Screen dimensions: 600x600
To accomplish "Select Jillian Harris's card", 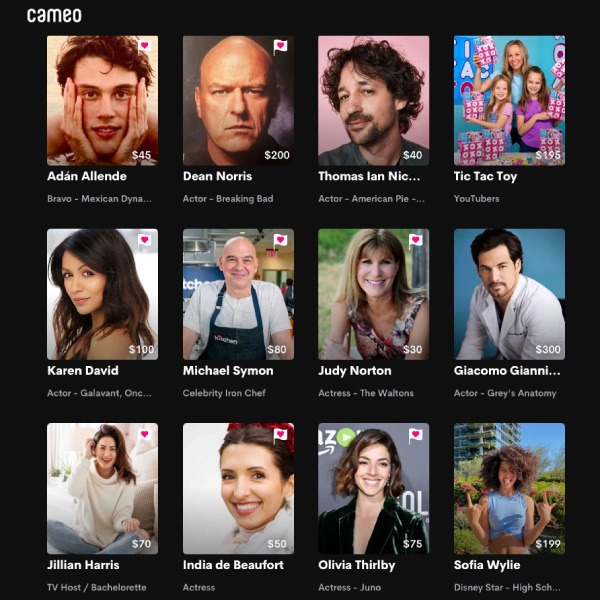I will (x=102, y=488).
